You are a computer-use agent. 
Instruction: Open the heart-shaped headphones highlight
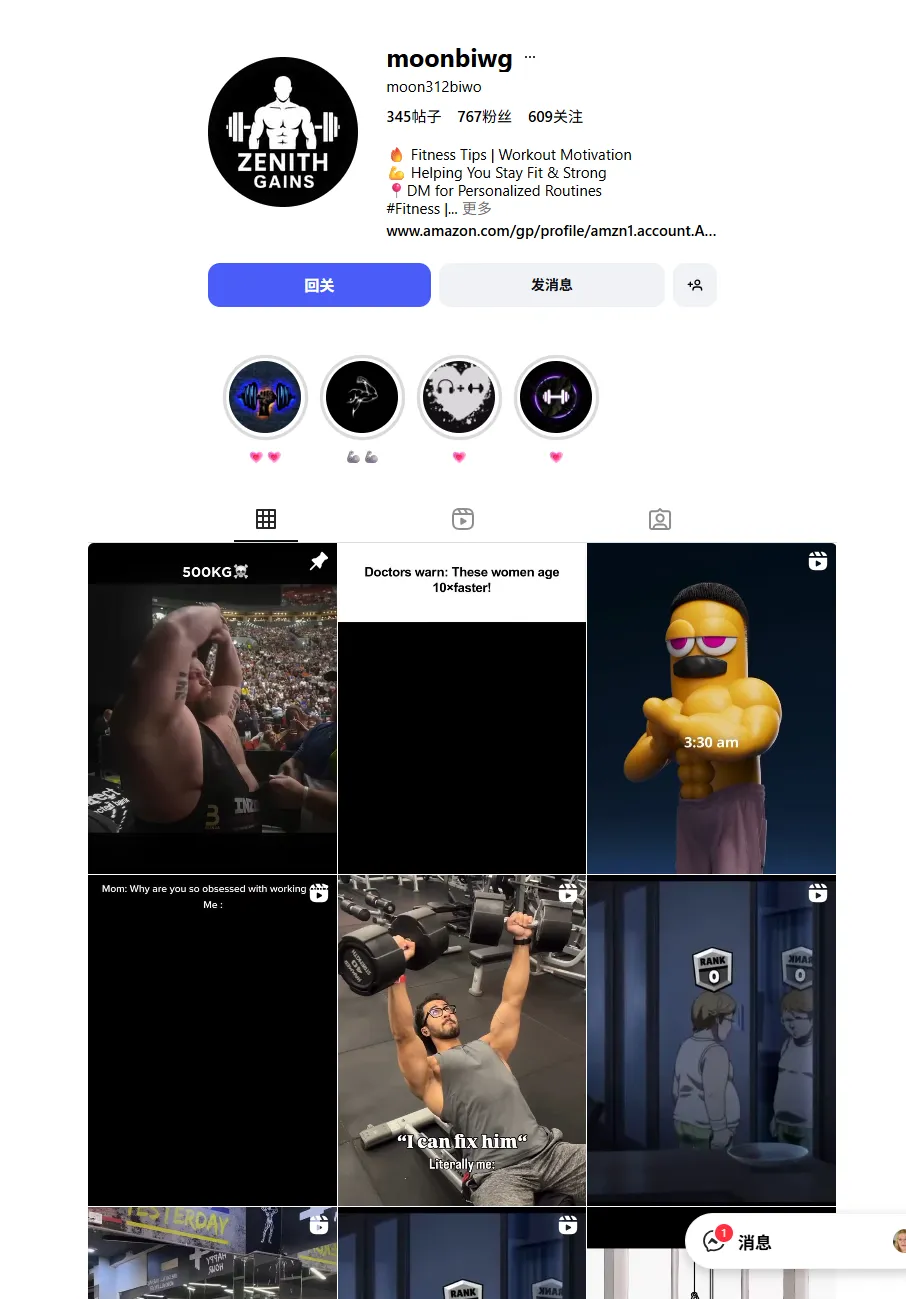tap(459, 398)
